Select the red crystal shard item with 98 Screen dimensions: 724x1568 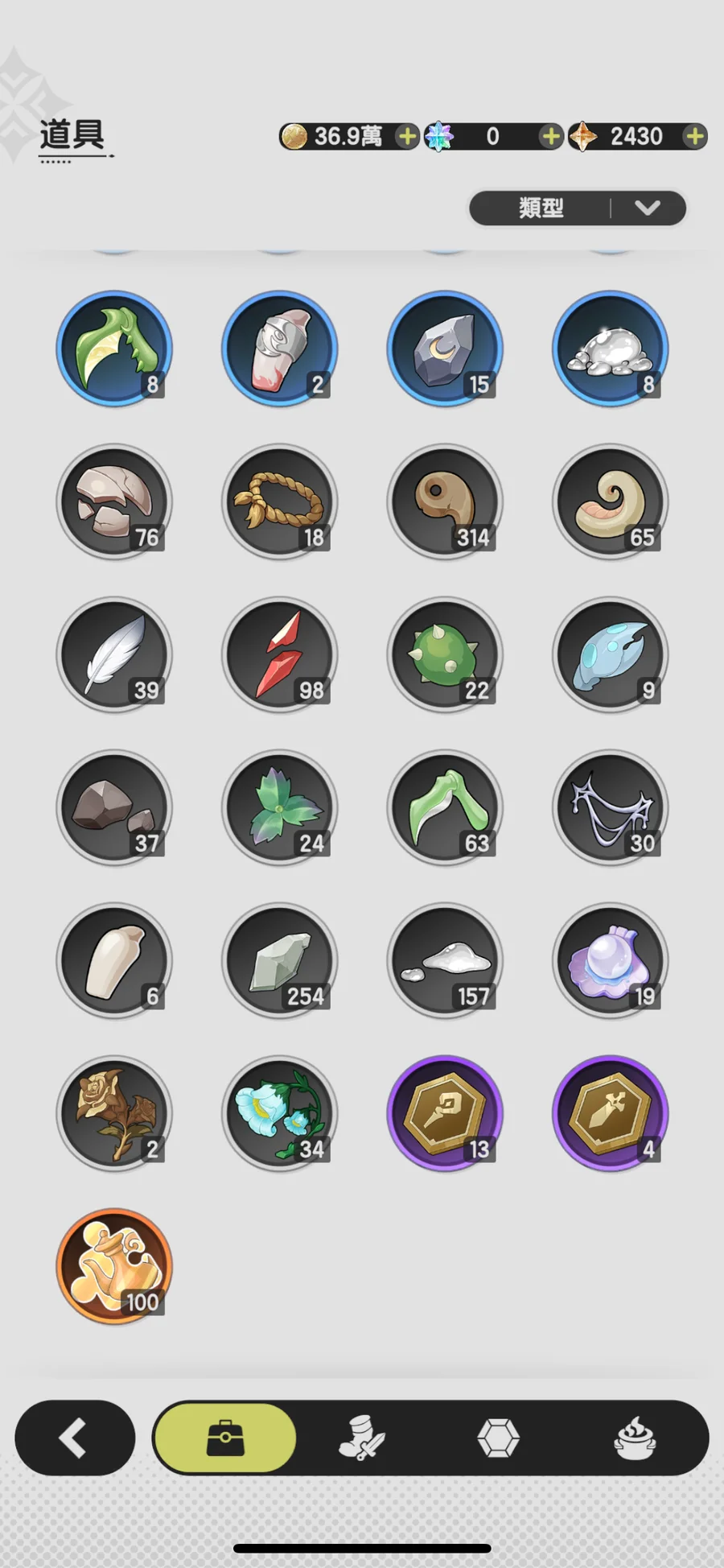point(279,655)
